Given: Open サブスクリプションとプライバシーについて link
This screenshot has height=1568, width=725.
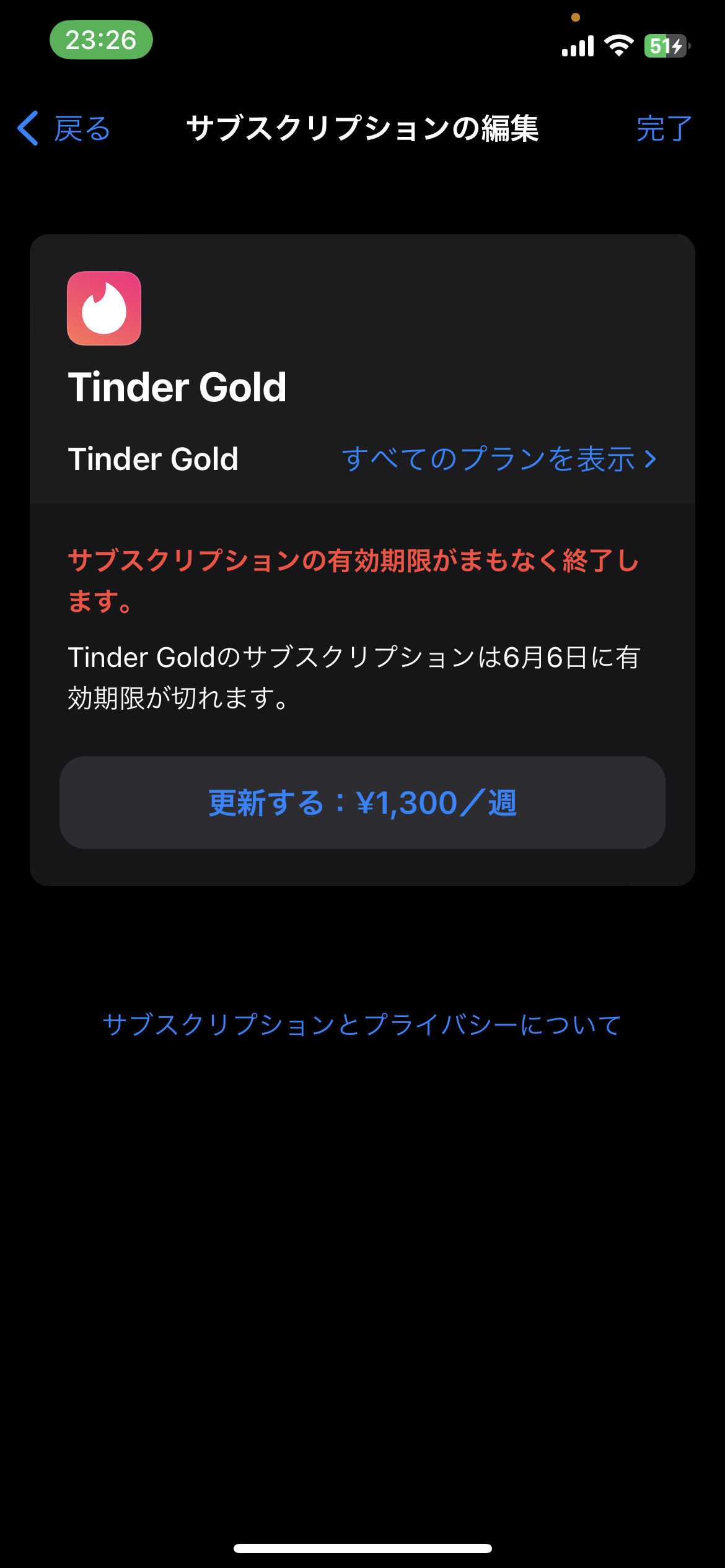Looking at the screenshot, I should (362, 1025).
